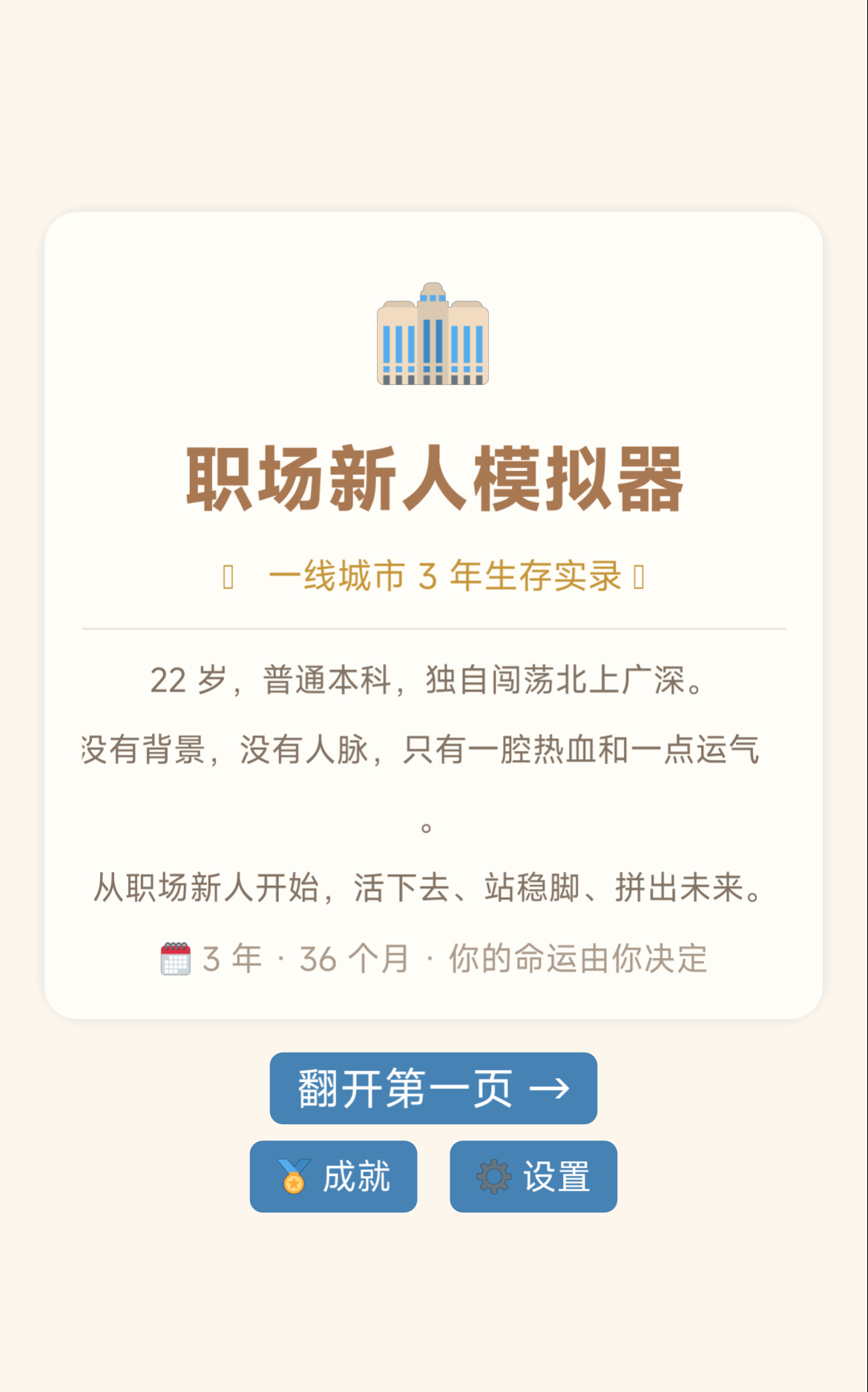This screenshot has height=1392, width=868.
Task: Select the subtitle 一线城市 3 年生存实录
Action: [434, 577]
